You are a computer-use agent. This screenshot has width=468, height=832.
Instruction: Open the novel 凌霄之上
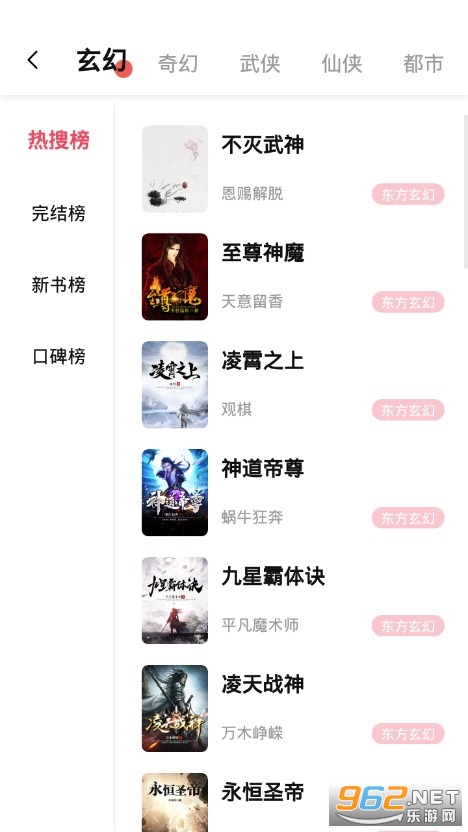tap(293, 384)
